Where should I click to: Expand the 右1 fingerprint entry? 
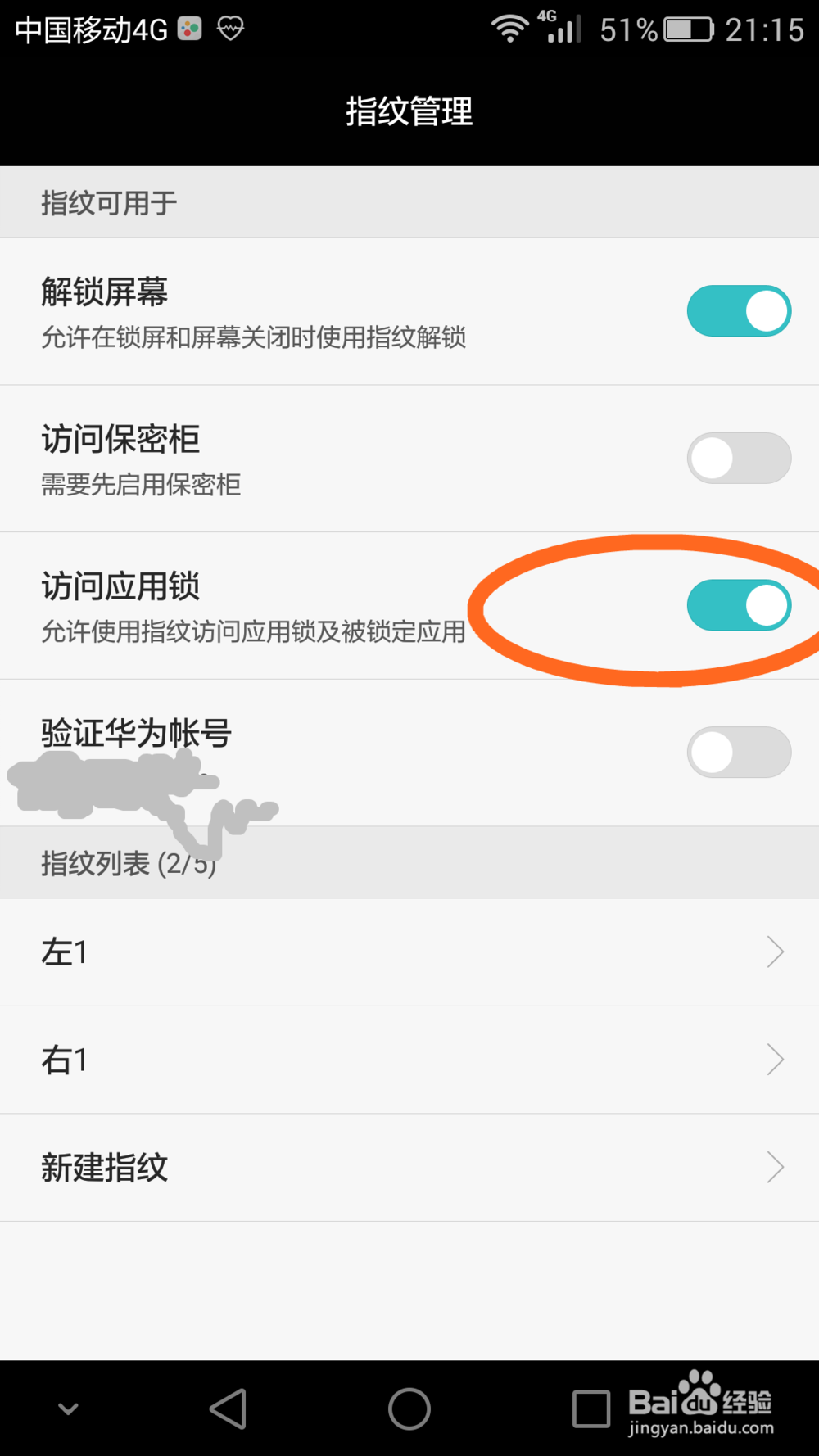pos(775,1059)
